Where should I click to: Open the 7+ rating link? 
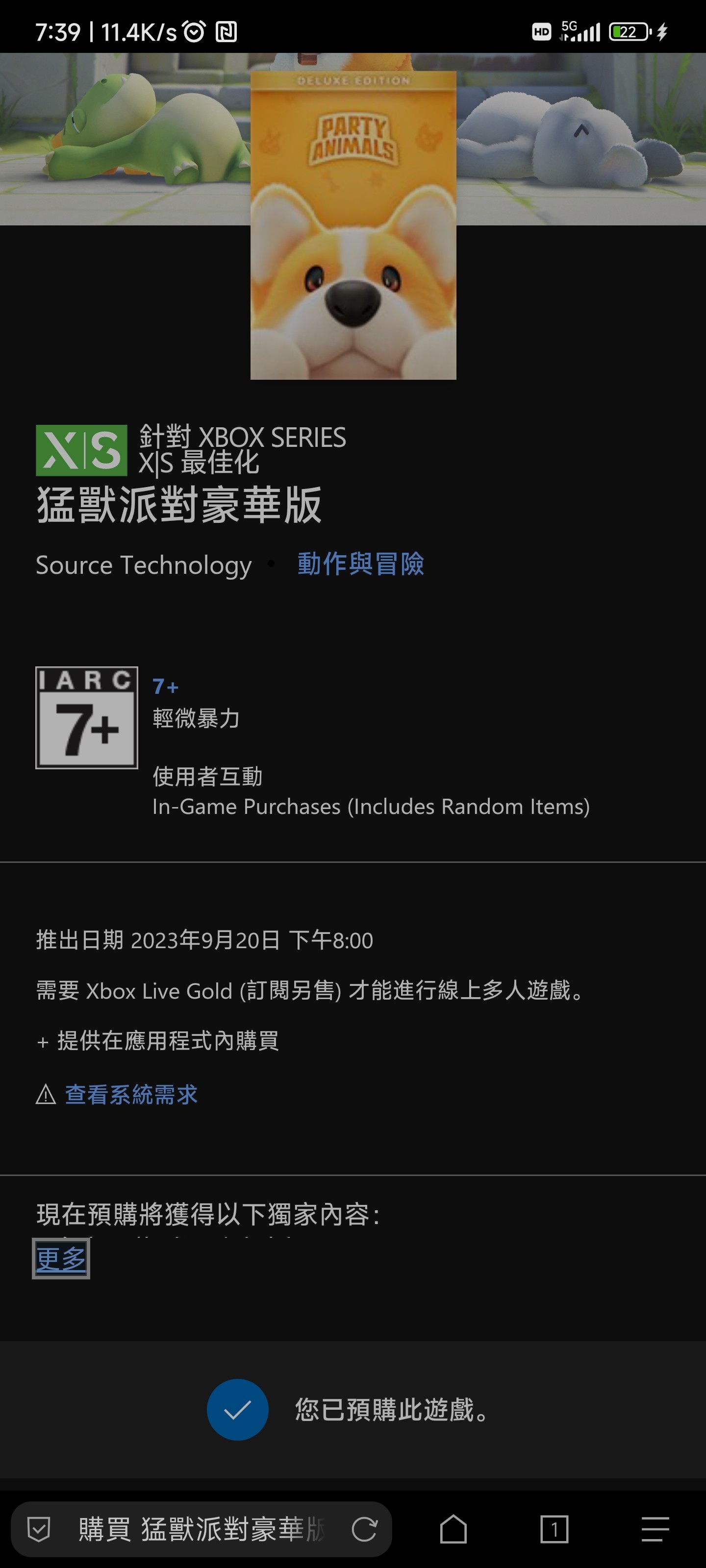click(x=165, y=686)
